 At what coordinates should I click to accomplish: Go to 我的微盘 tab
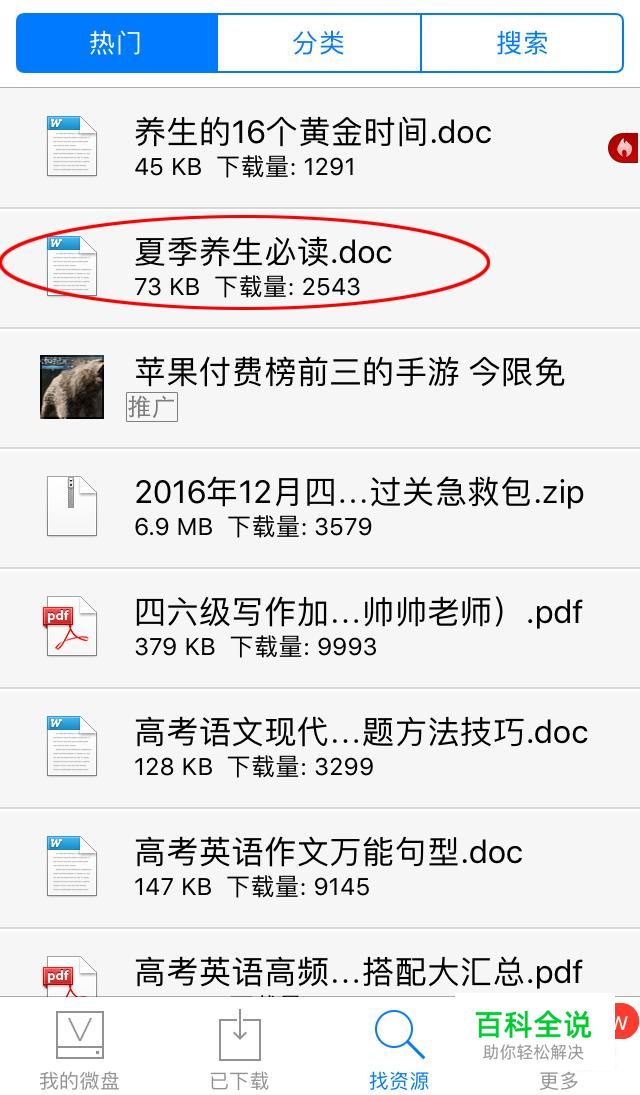pyautogui.click(x=79, y=1048)
